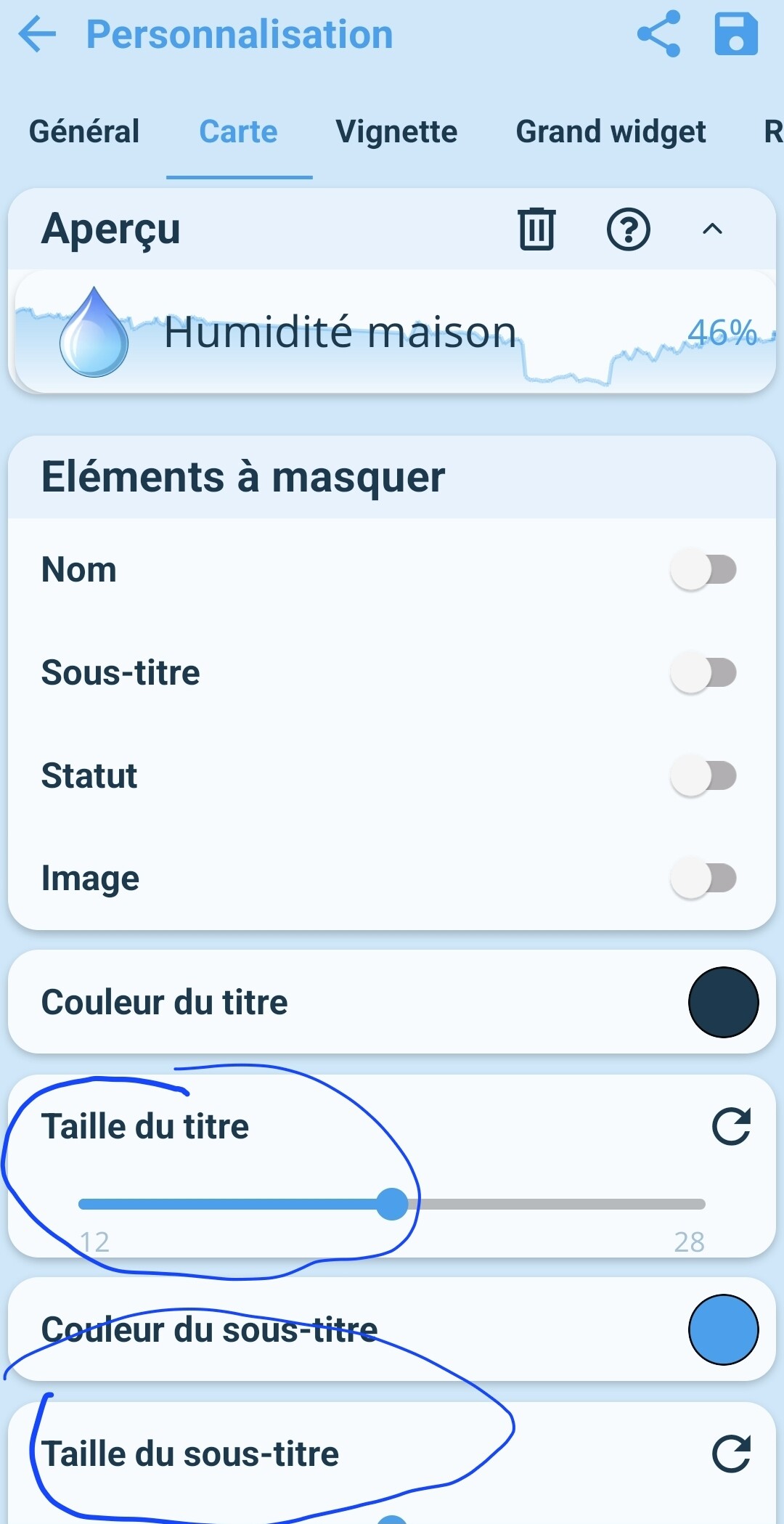Pick a Couleur du titre color
Image resolution: width=784 pixels, height=1524 pixels.
click(x=723, y=1002)
